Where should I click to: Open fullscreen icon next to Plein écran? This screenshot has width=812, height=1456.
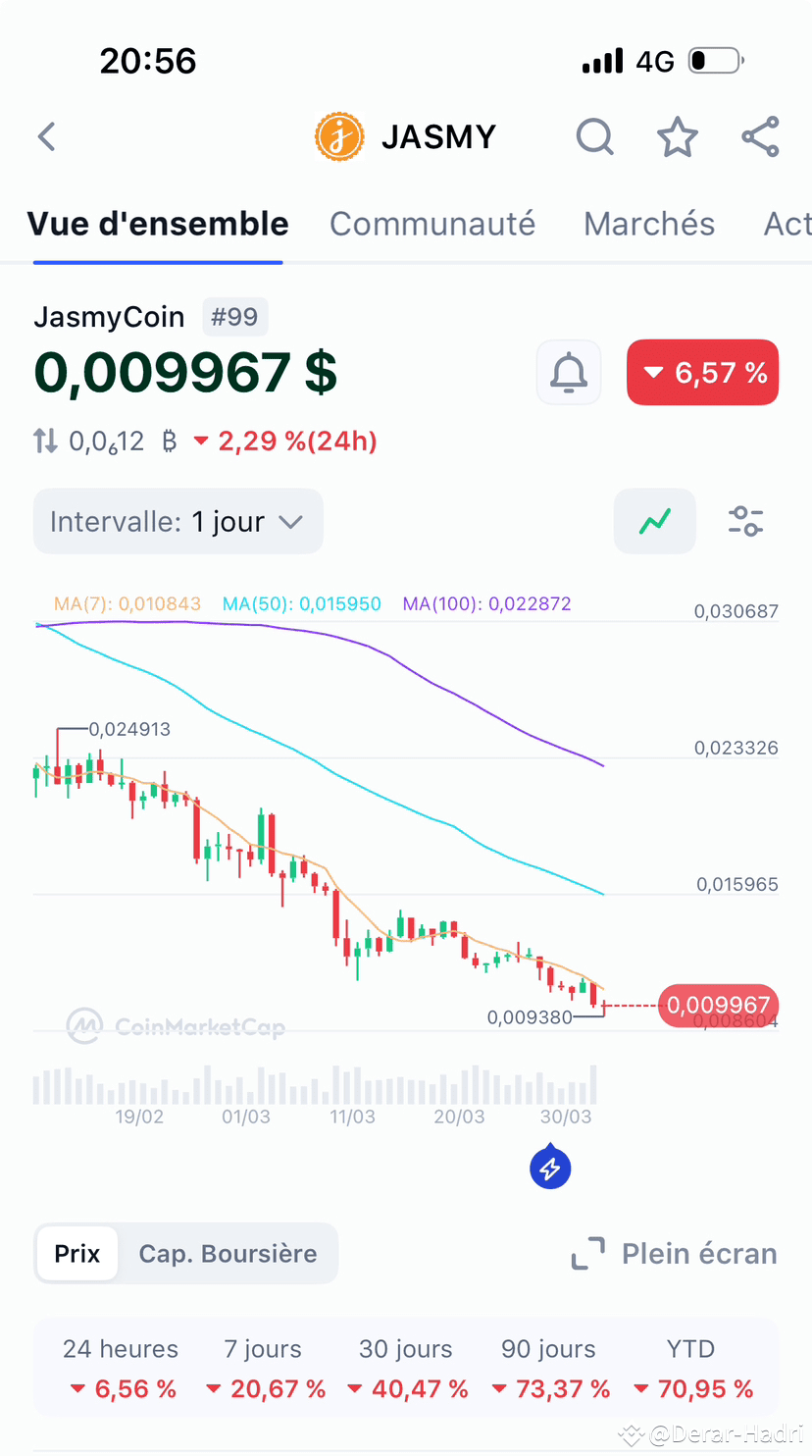[x=587, y=1253]
